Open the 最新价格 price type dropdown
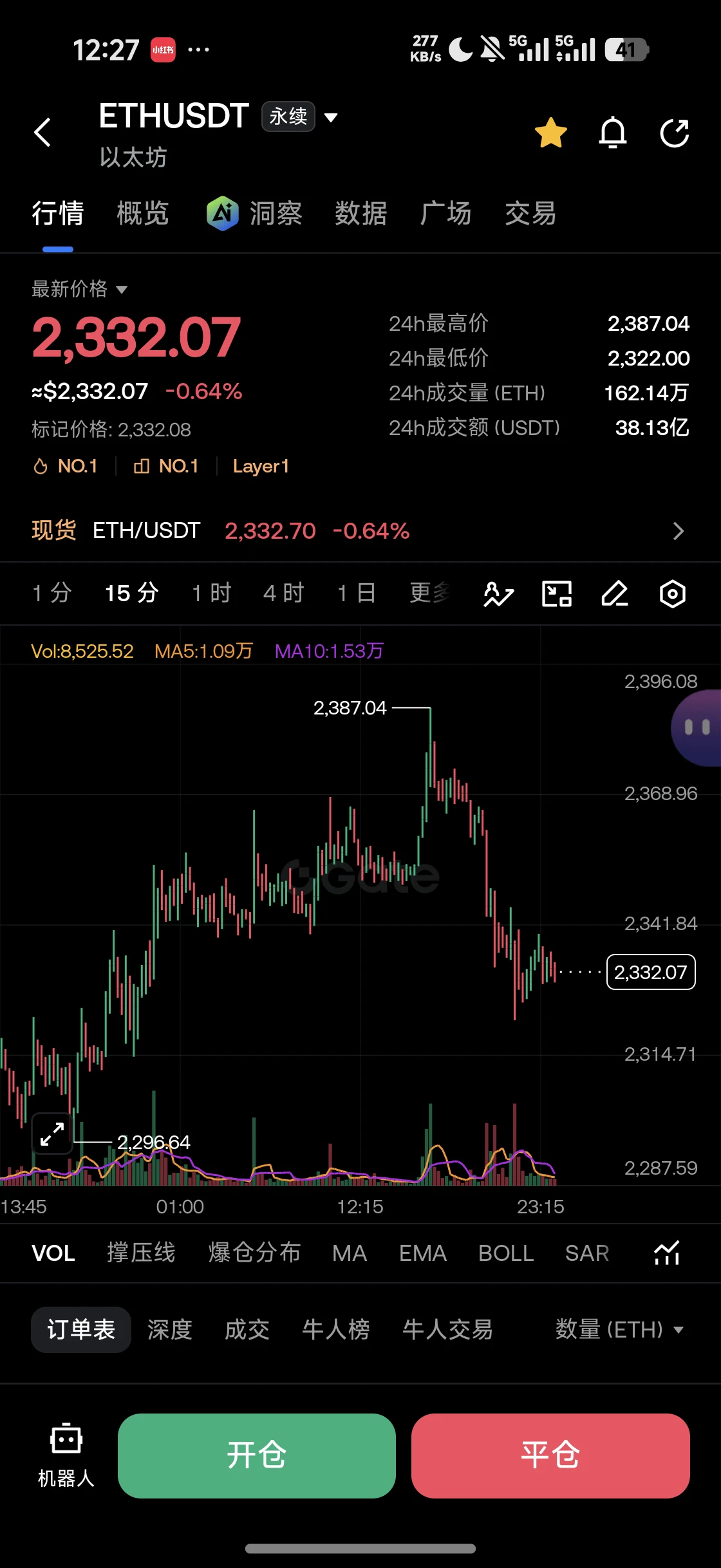 pos(80,289)
